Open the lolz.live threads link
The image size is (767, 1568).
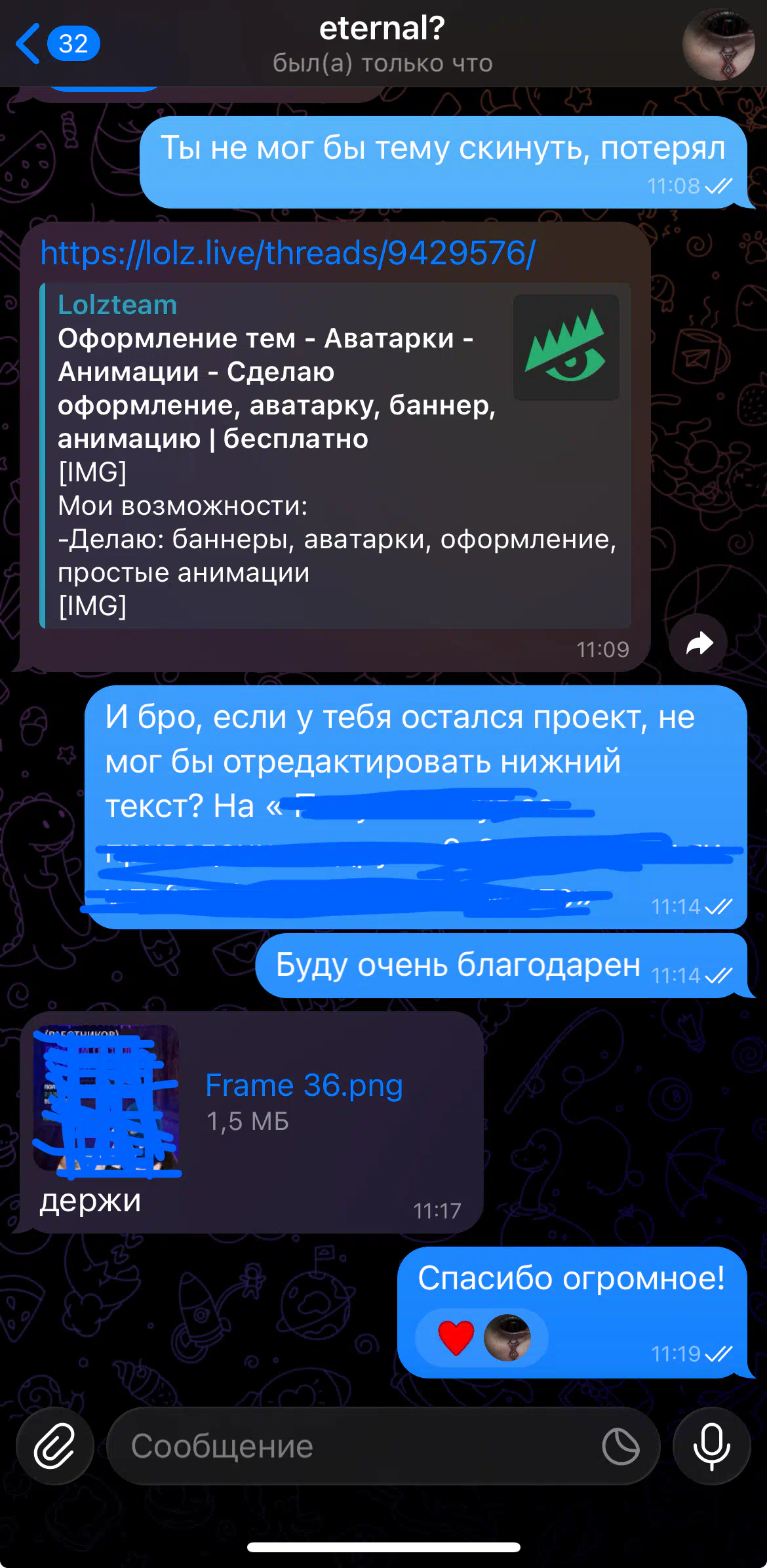click(288, 253)
